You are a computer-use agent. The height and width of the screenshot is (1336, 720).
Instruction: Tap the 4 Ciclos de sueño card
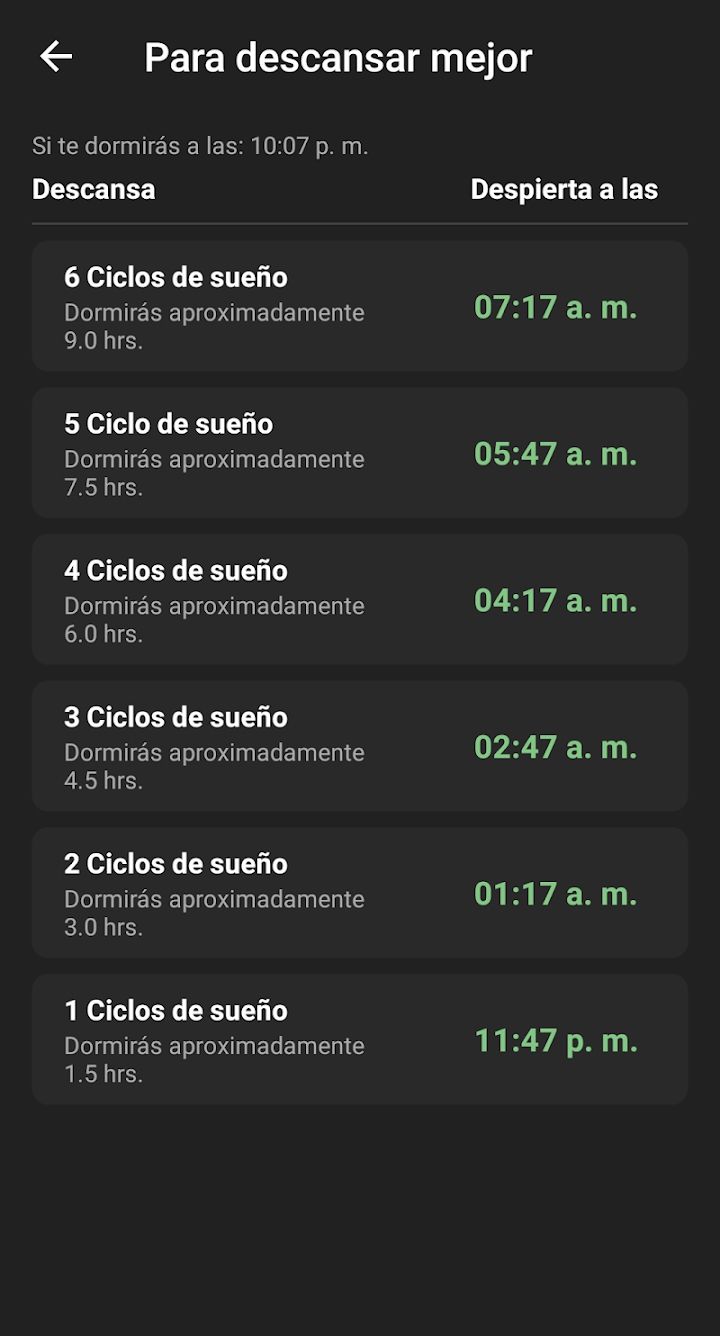(360, 600)
